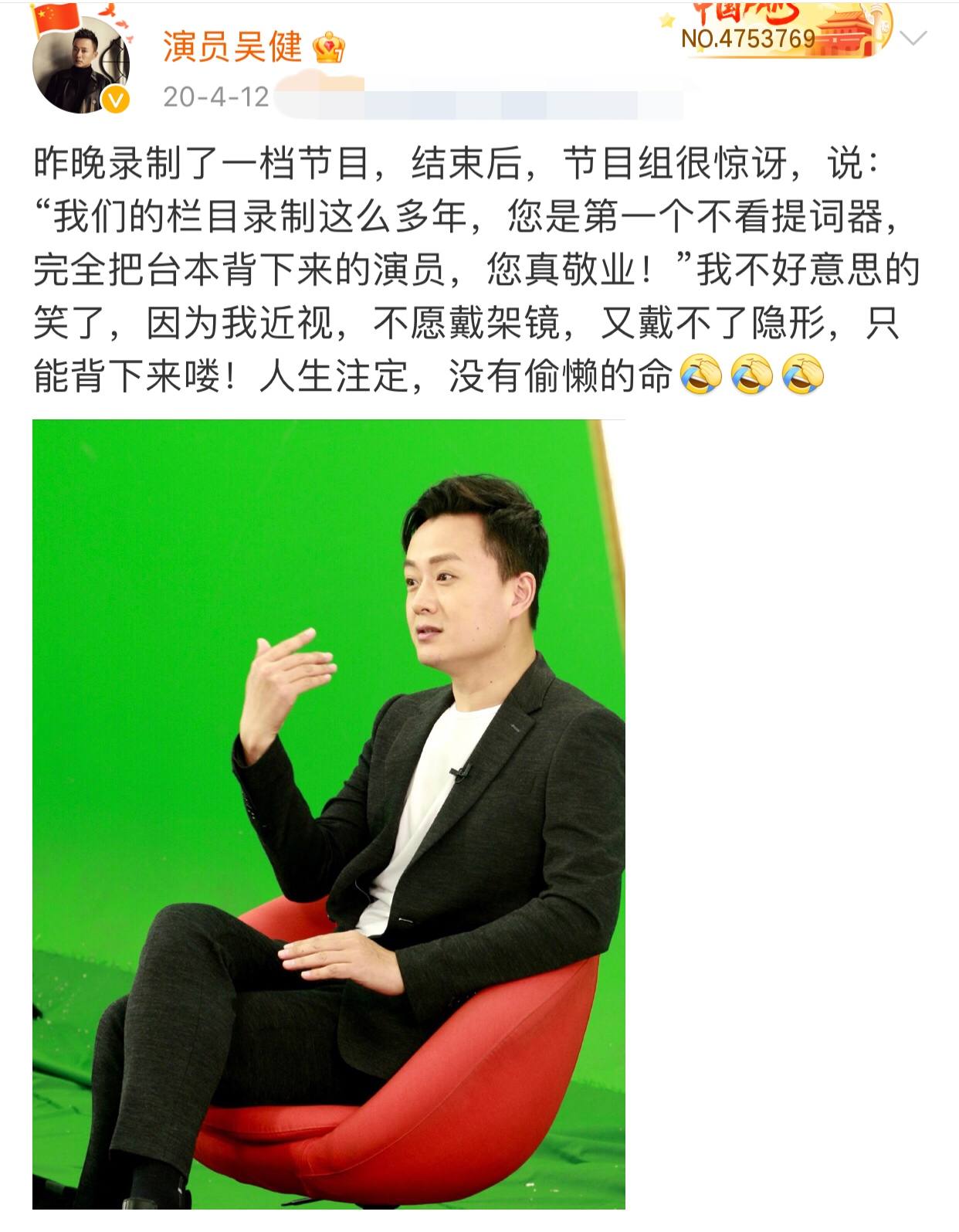959x1232 pixels.
Task: Open the posted photo in full view
Action: click(328, 813)
